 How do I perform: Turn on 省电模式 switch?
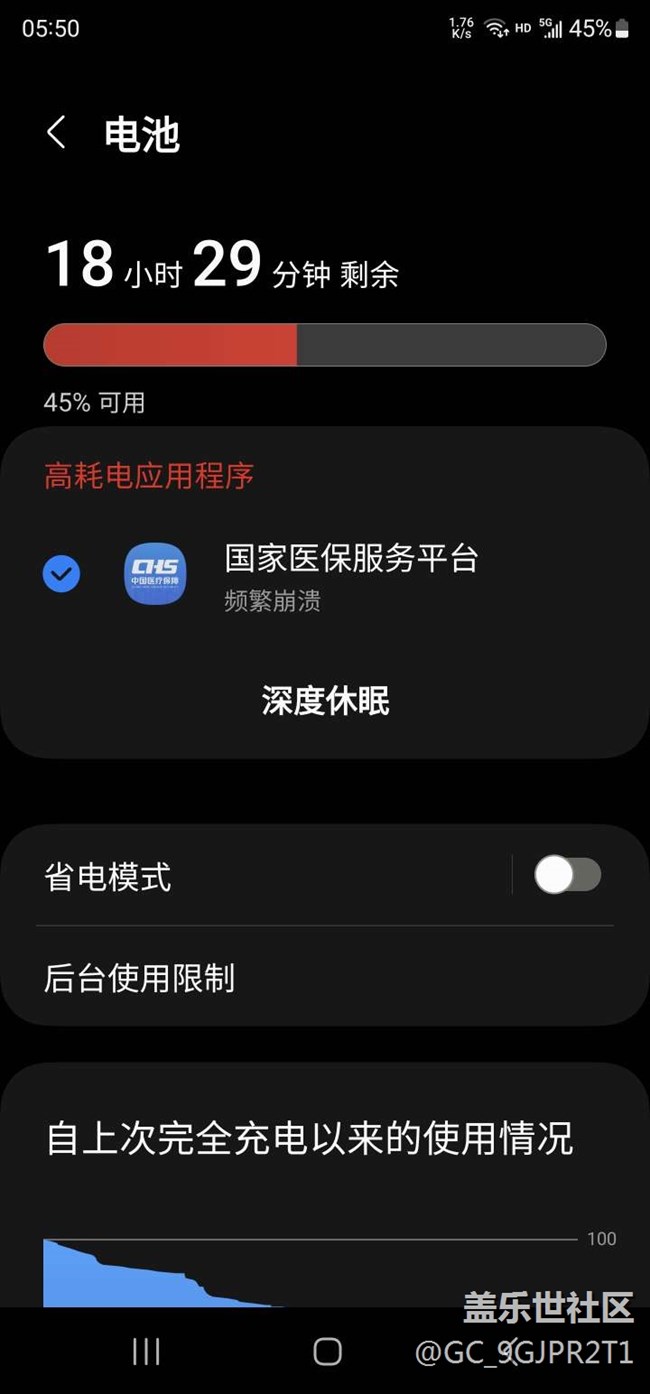pos(567,875)
